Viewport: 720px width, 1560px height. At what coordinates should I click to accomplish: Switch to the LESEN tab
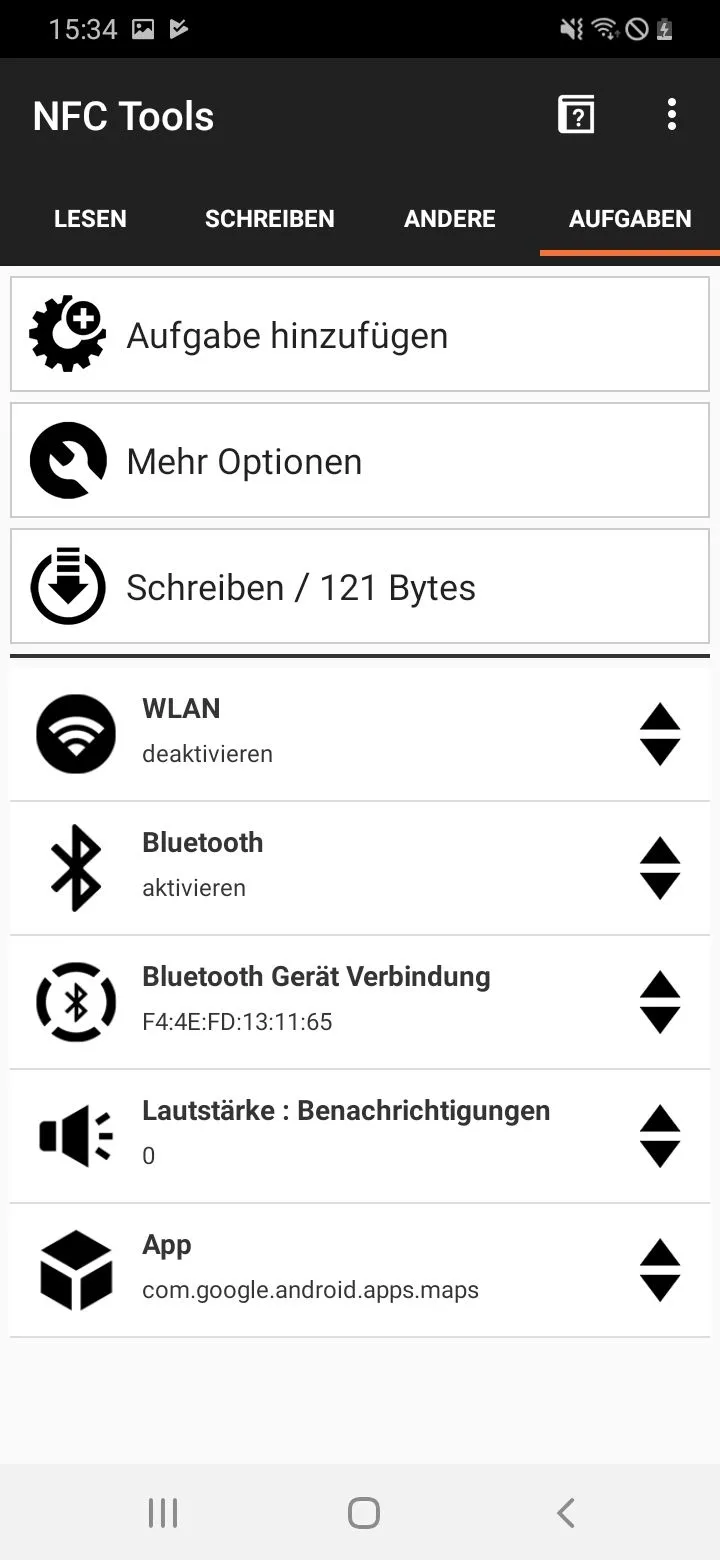[90, 219]
